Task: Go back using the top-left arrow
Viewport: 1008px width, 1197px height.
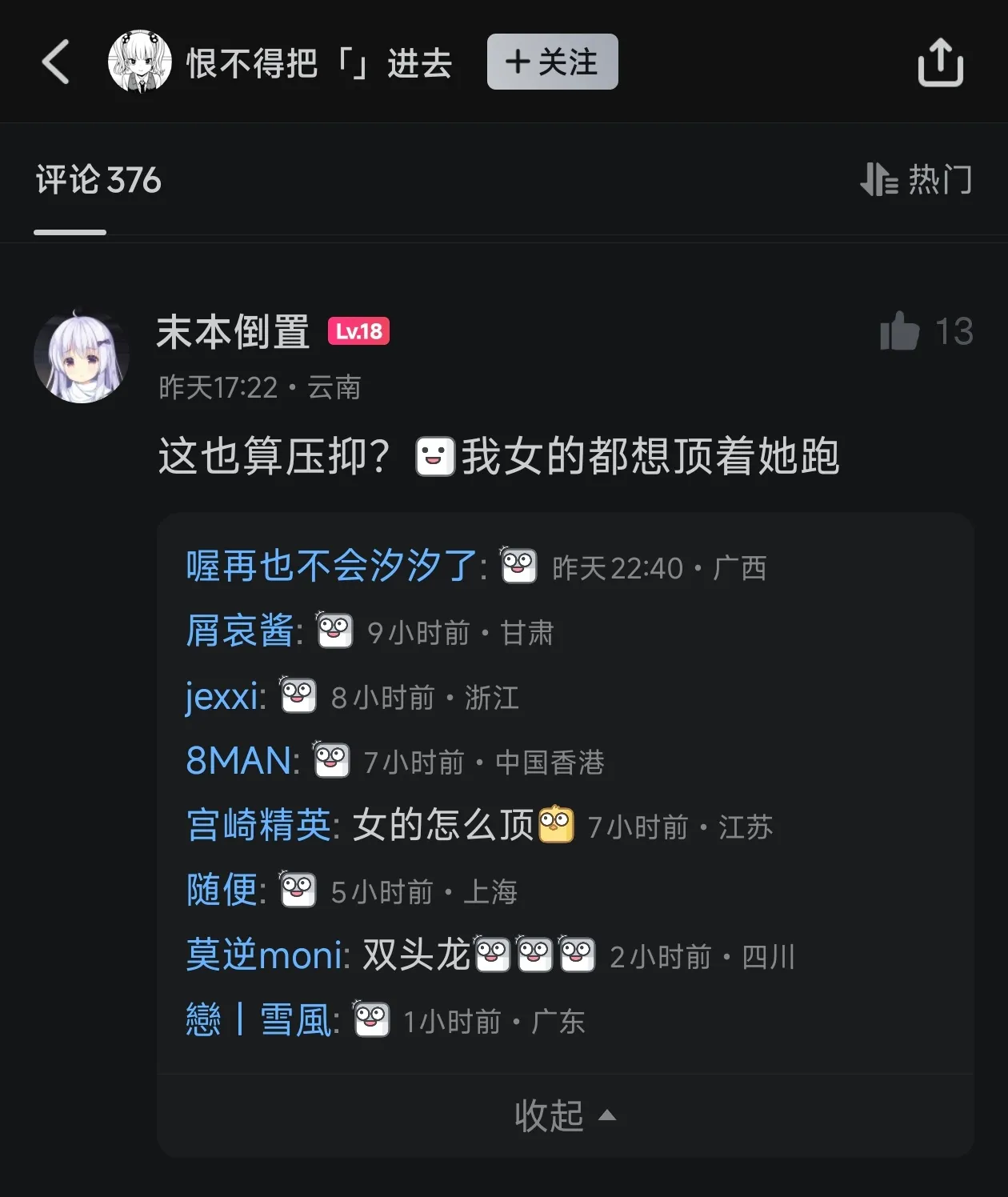Action: tap(56, 62)
